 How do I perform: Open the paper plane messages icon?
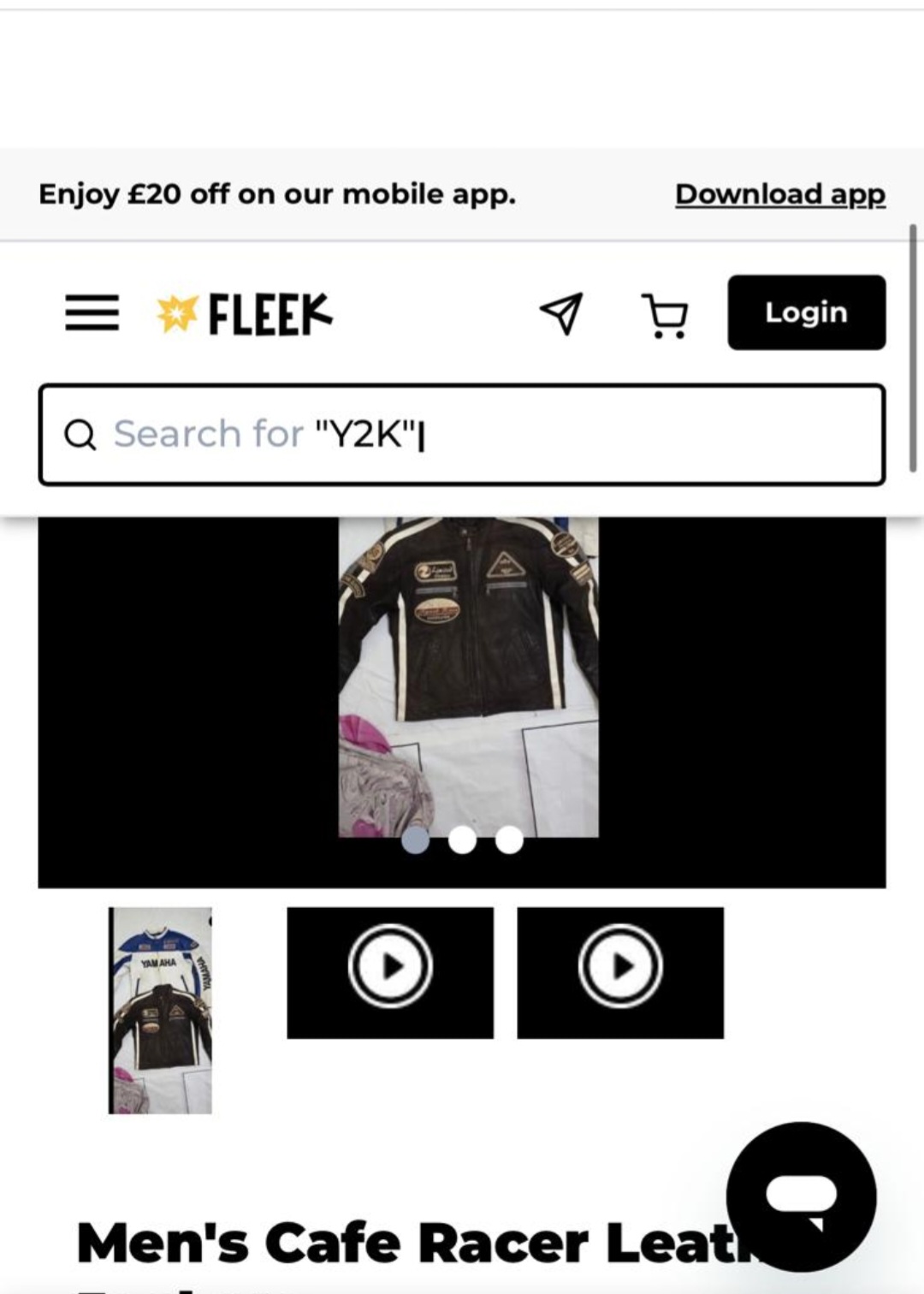pyautogui.click(x=561, y=313)
